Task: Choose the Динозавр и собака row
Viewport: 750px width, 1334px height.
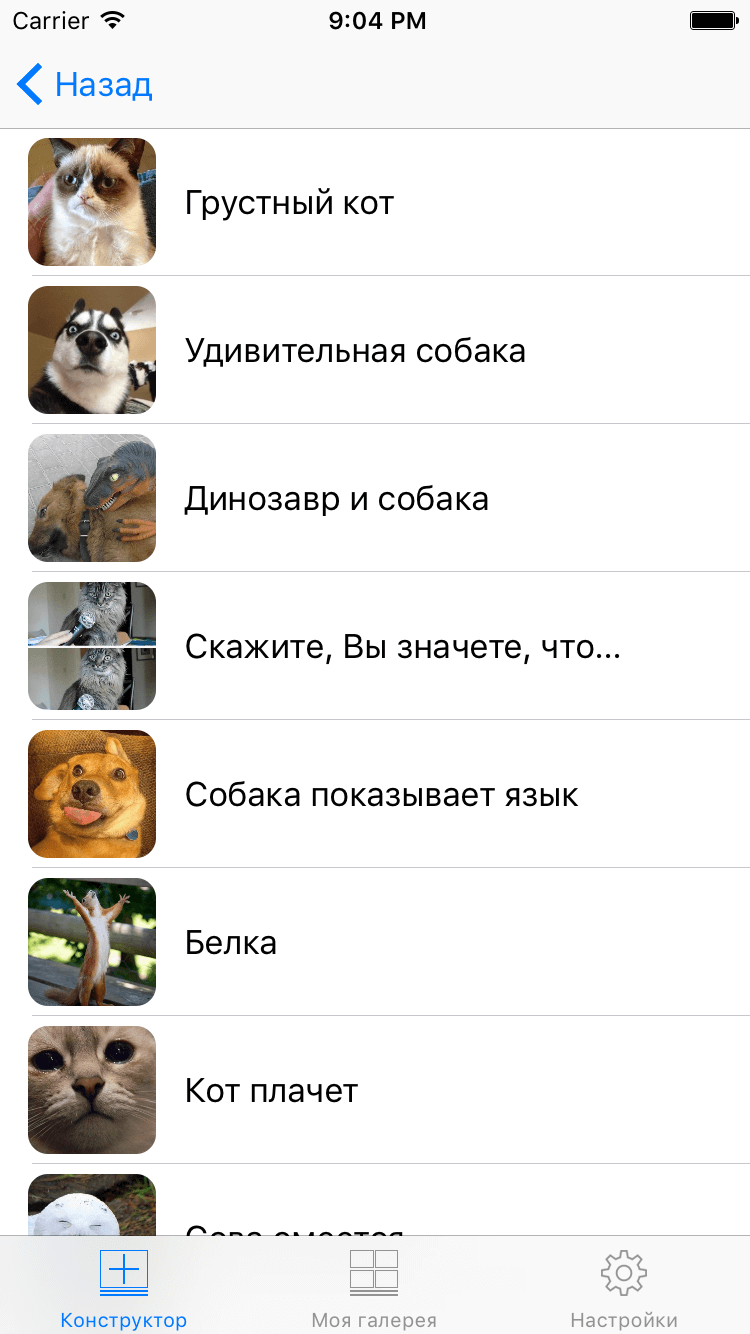Action: [375, 498]
